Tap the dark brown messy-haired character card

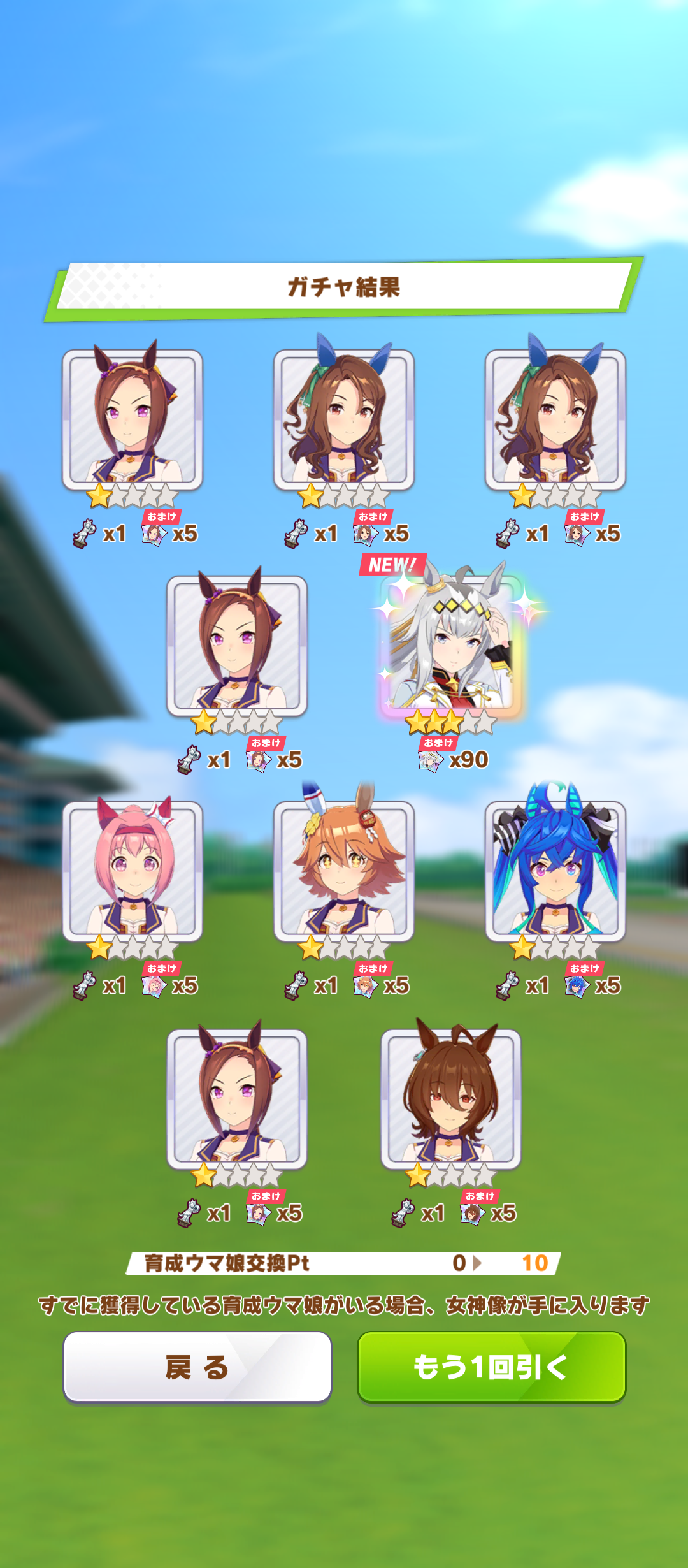tap(451, 1099)
